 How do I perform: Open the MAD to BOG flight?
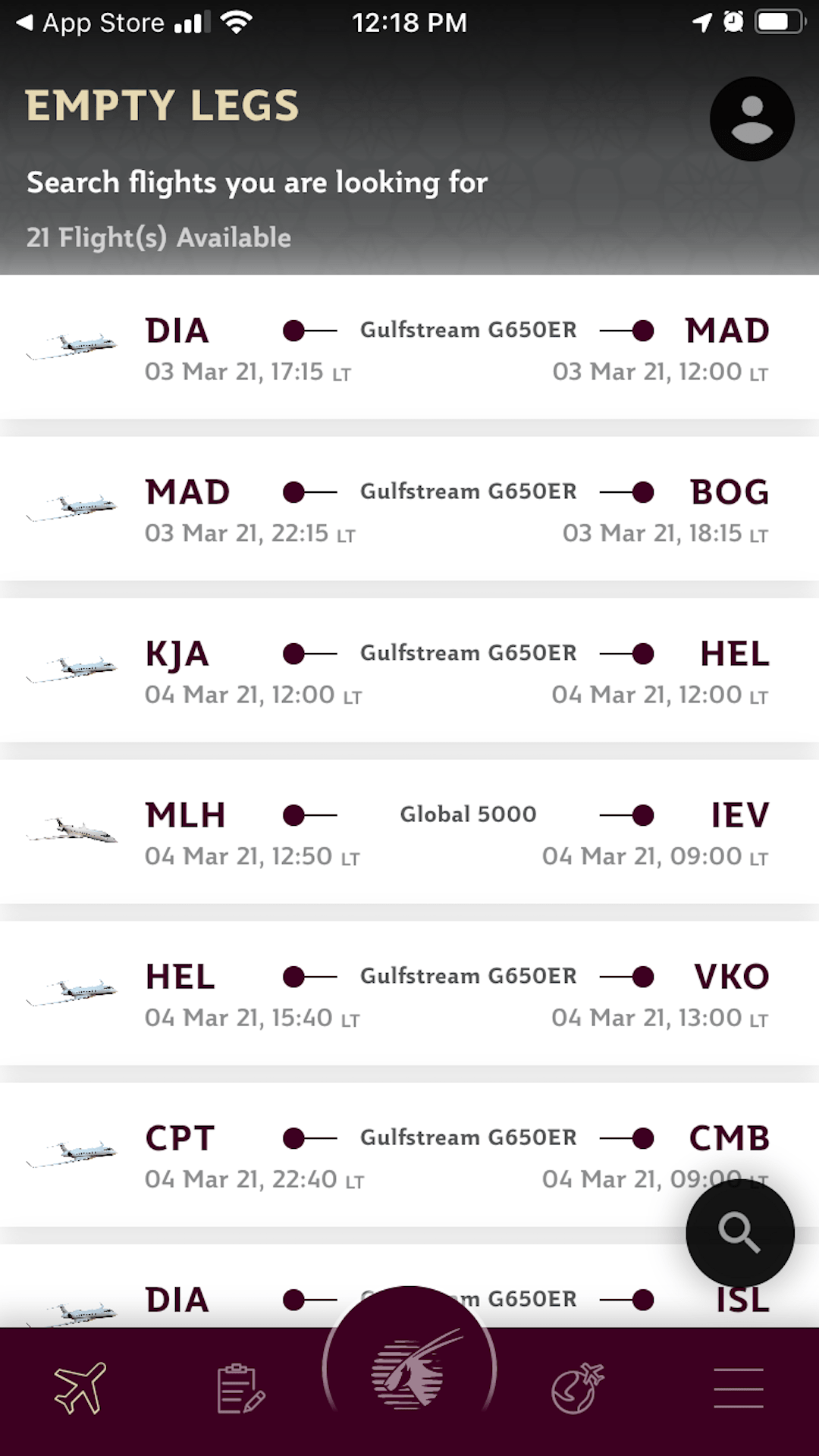pos(409,509)
